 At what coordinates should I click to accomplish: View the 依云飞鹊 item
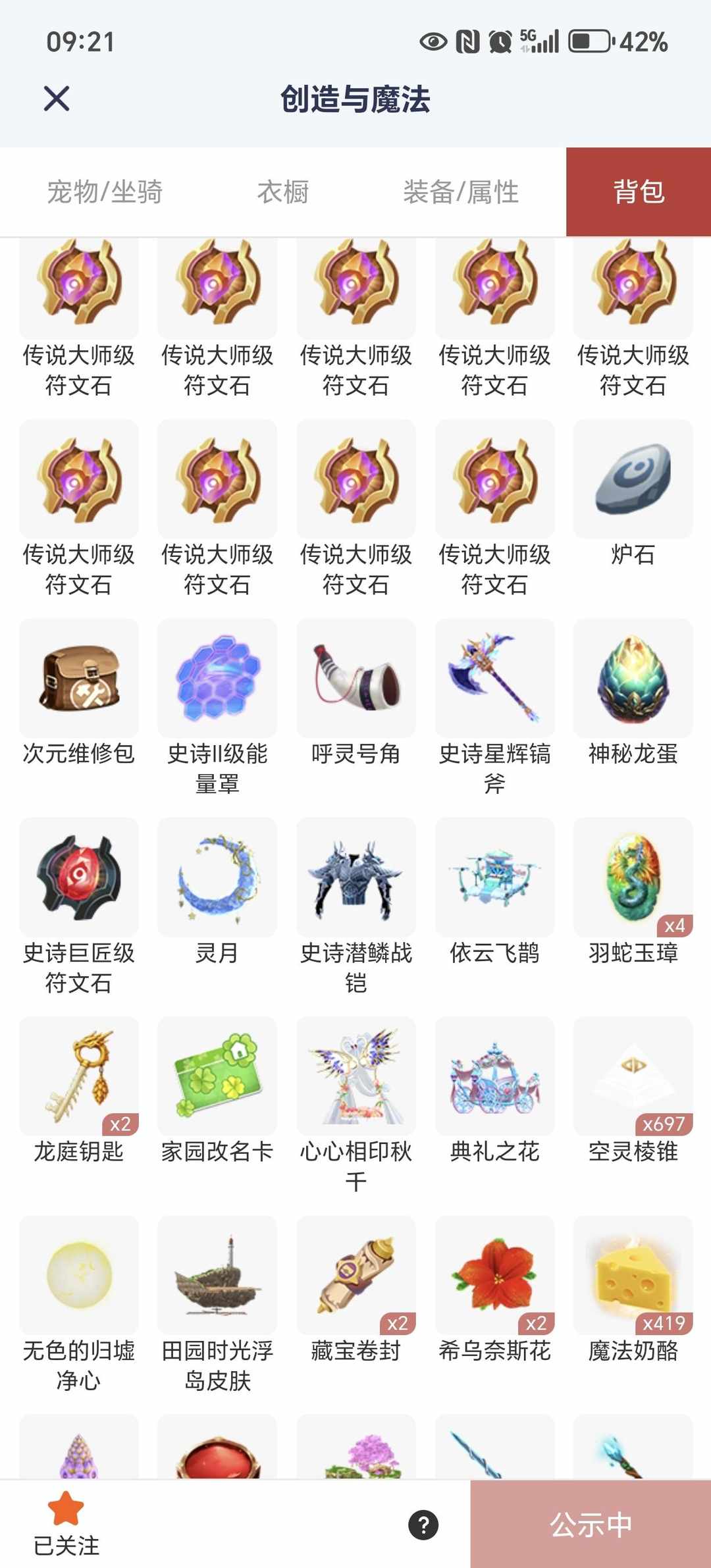tap(494, 878)
